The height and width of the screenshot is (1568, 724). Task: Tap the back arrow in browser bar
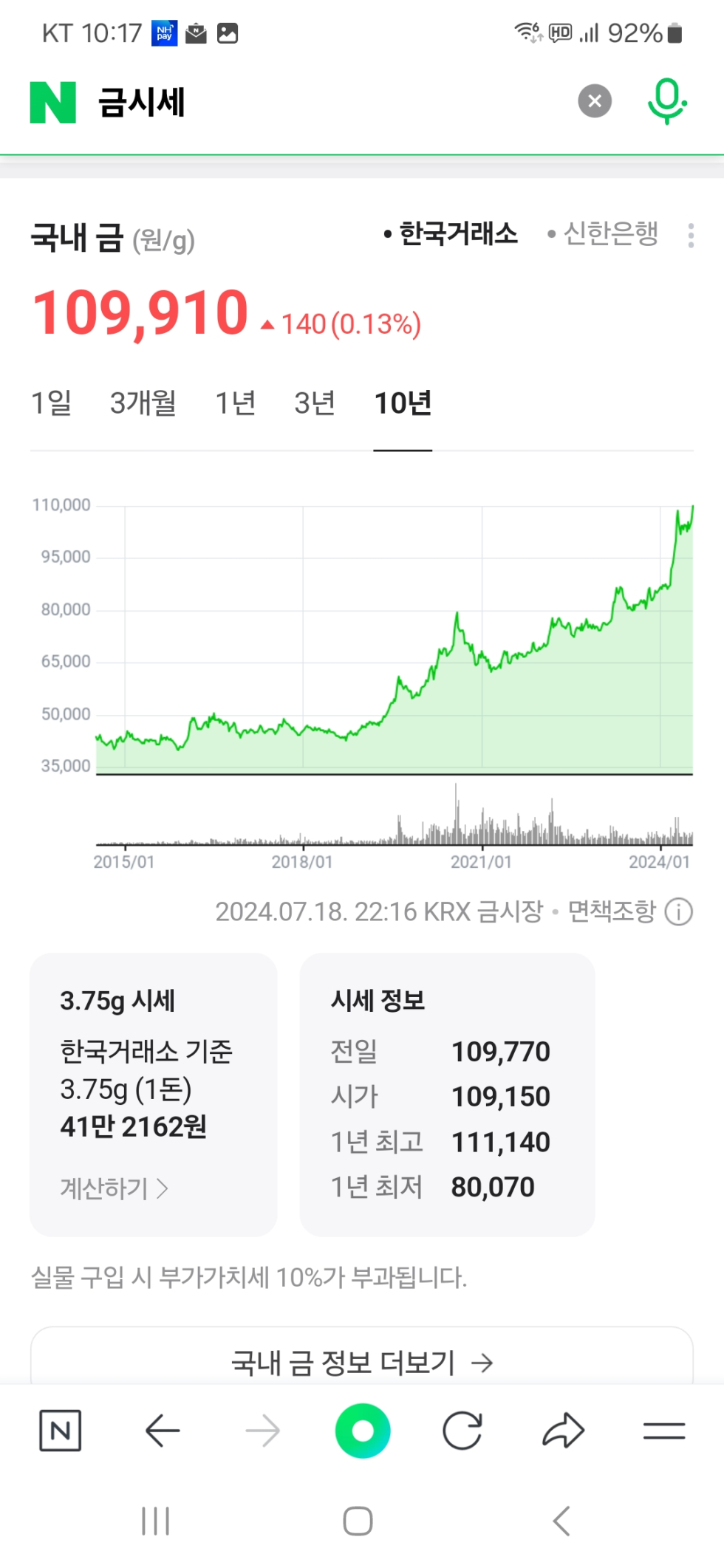pos(162,1429)
